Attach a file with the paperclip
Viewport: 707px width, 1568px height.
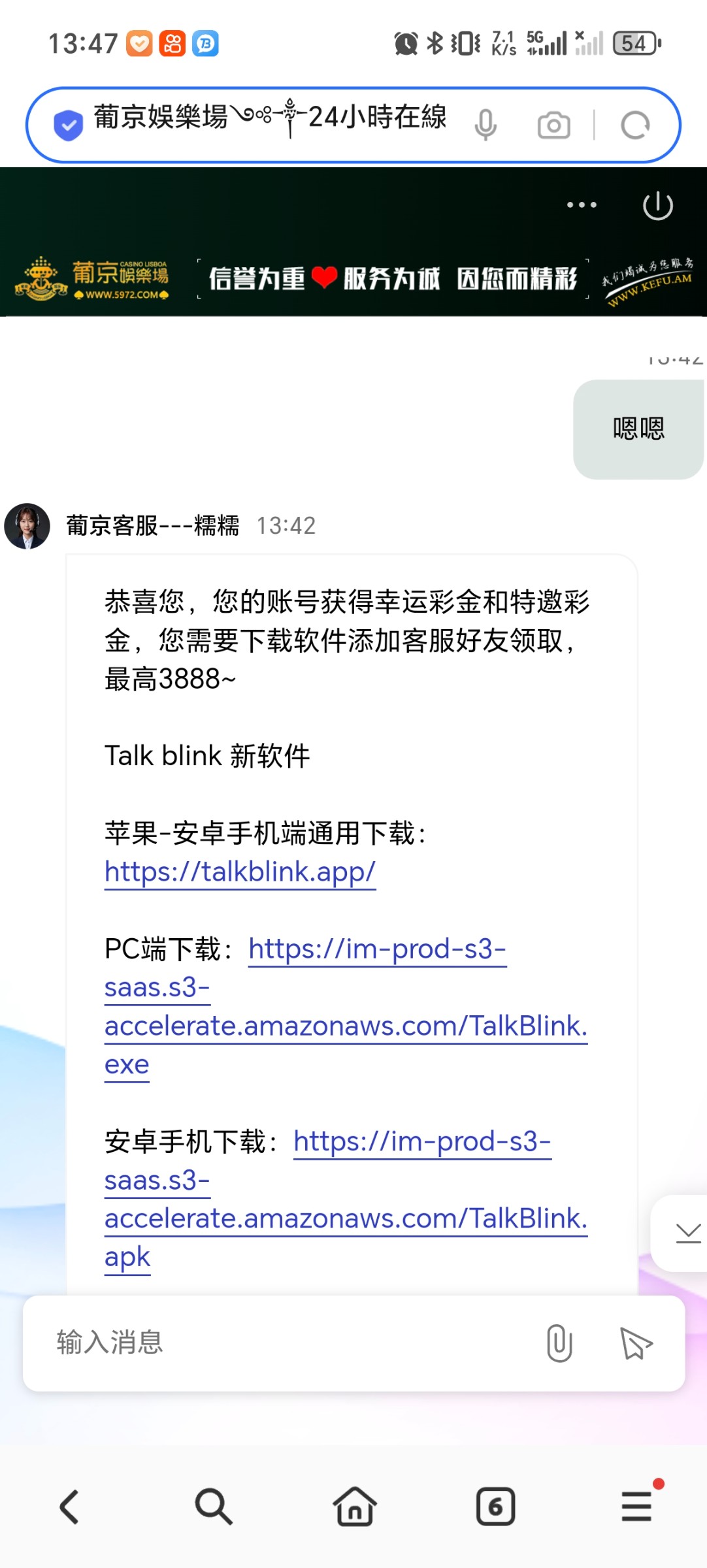pos(559,1343)
